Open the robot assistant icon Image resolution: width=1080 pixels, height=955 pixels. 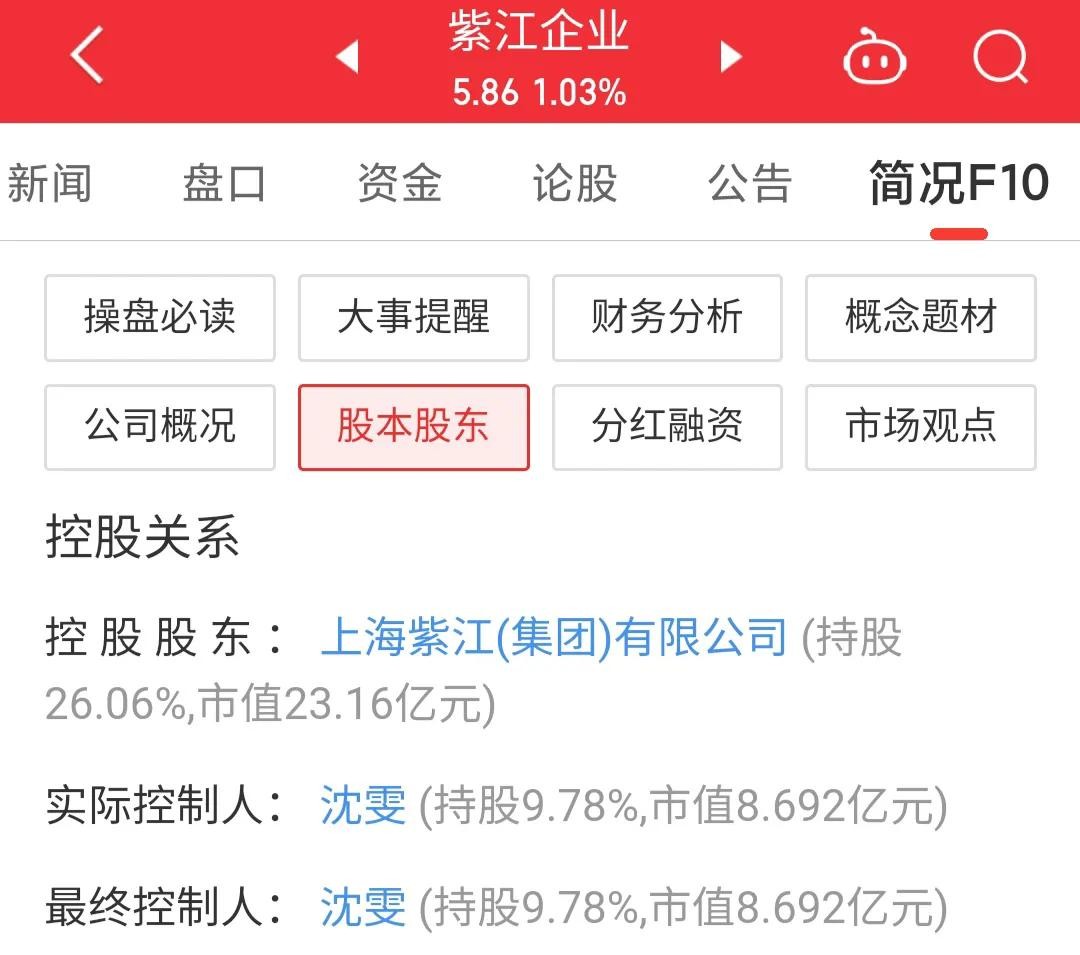tap(874, 58)
